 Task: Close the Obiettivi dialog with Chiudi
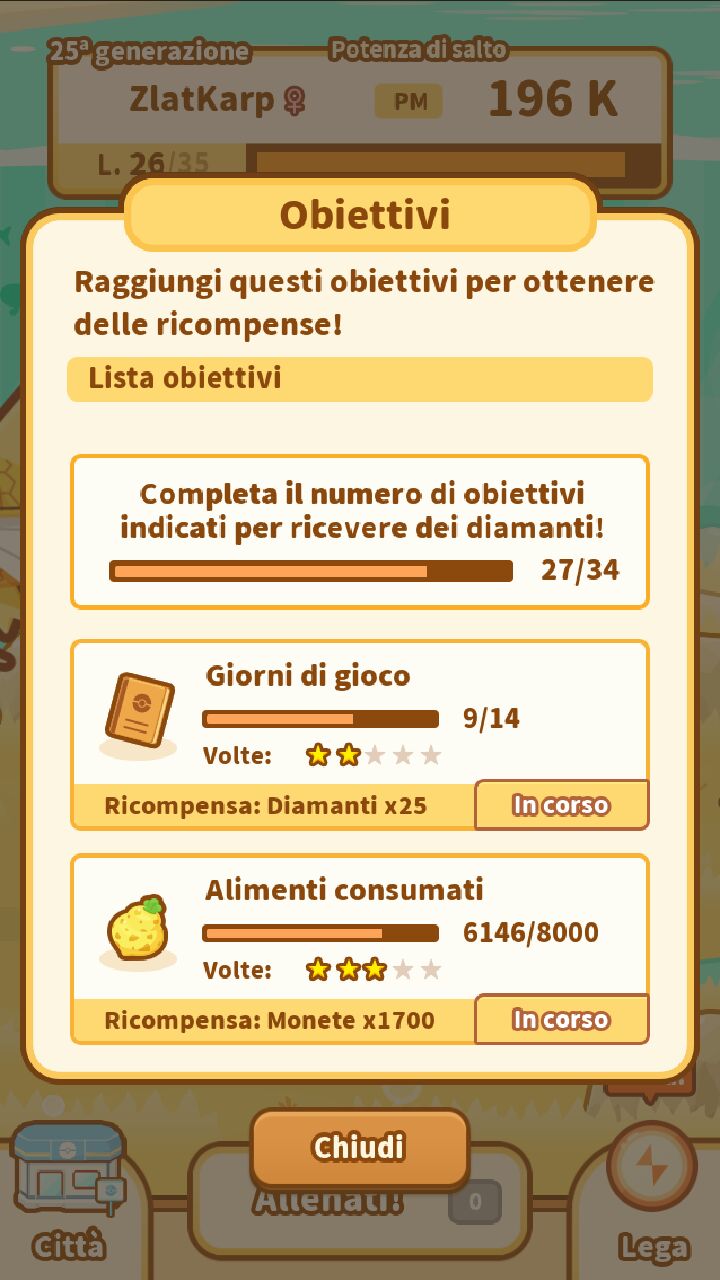point(359,1147)
